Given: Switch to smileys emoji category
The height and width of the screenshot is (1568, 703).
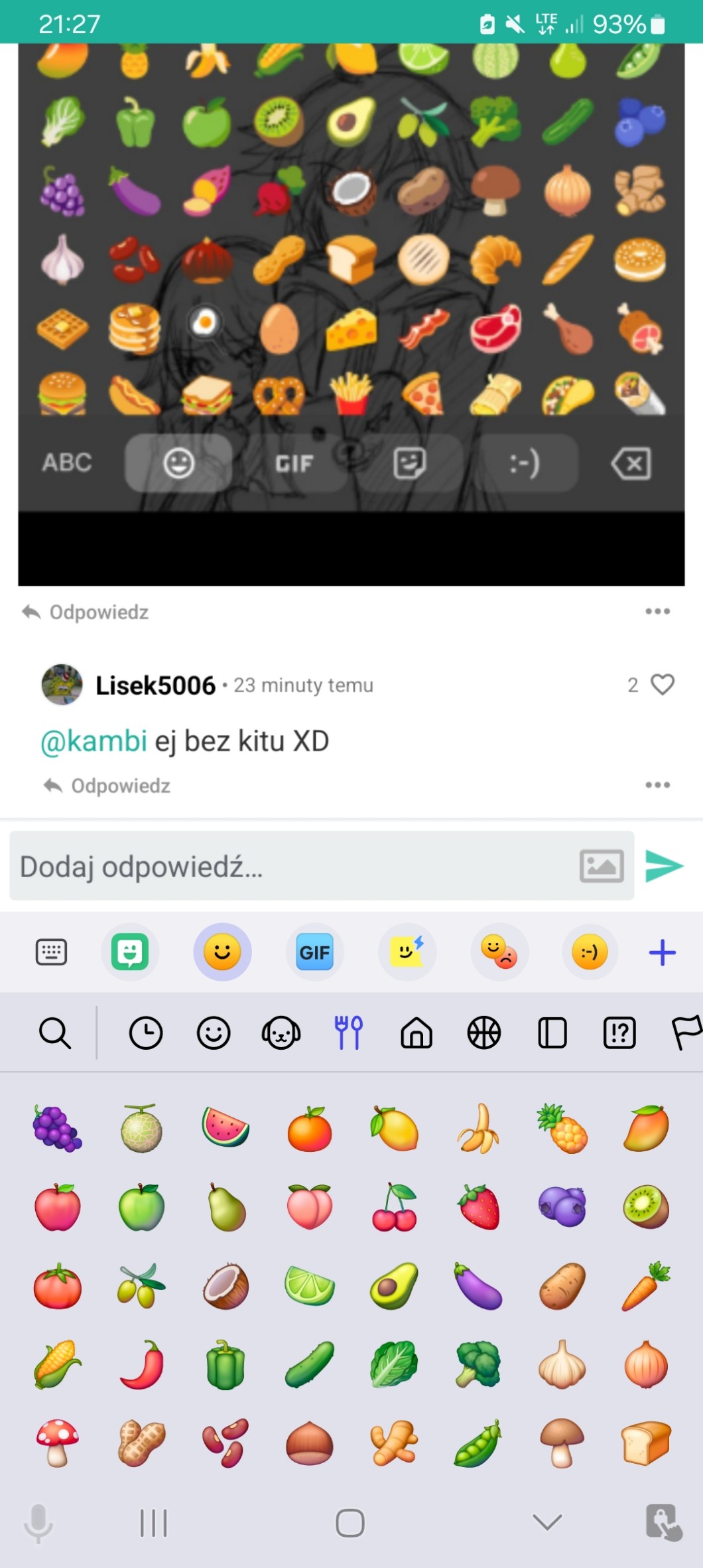Looking at the screenshot, I should [214, 1033].
